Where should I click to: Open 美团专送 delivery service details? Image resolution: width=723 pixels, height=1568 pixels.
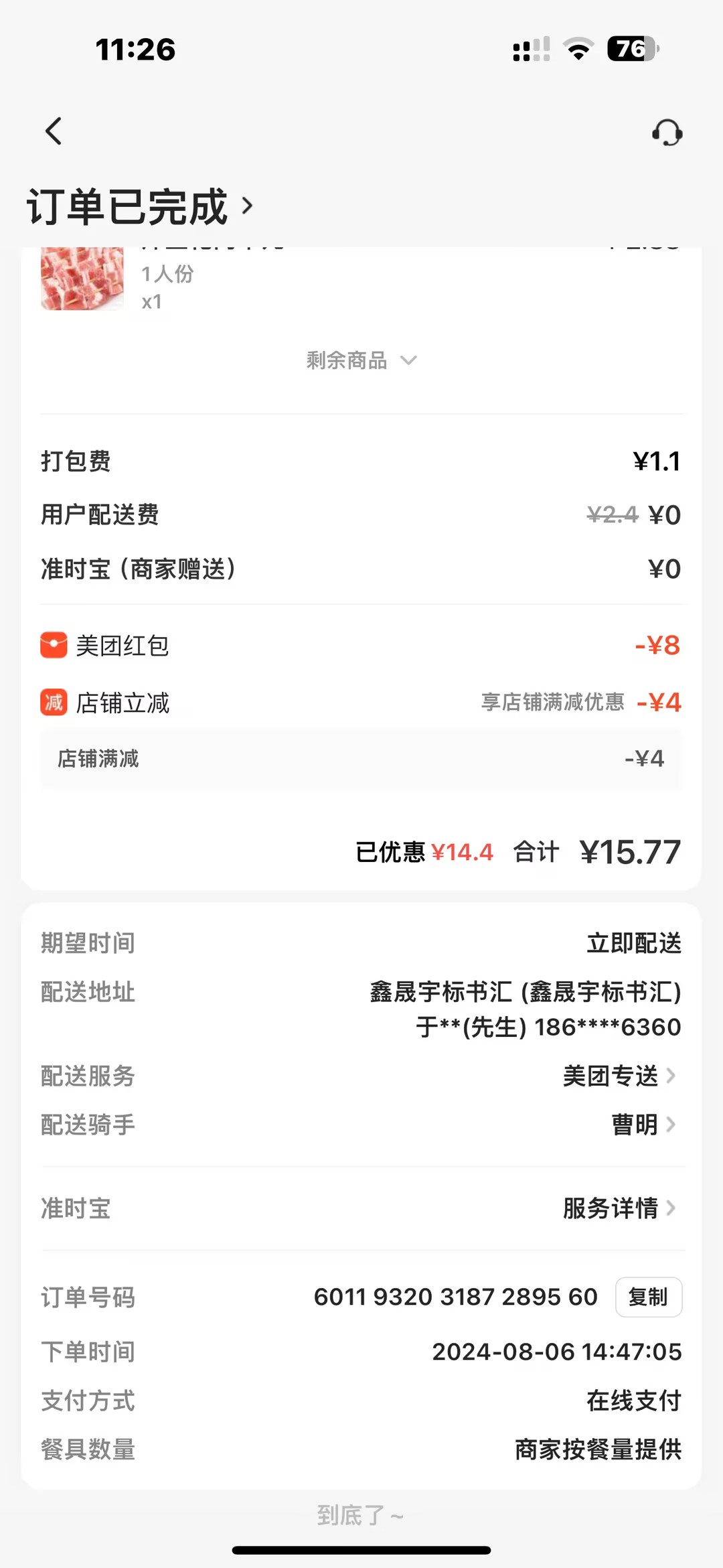(619, 1076)
